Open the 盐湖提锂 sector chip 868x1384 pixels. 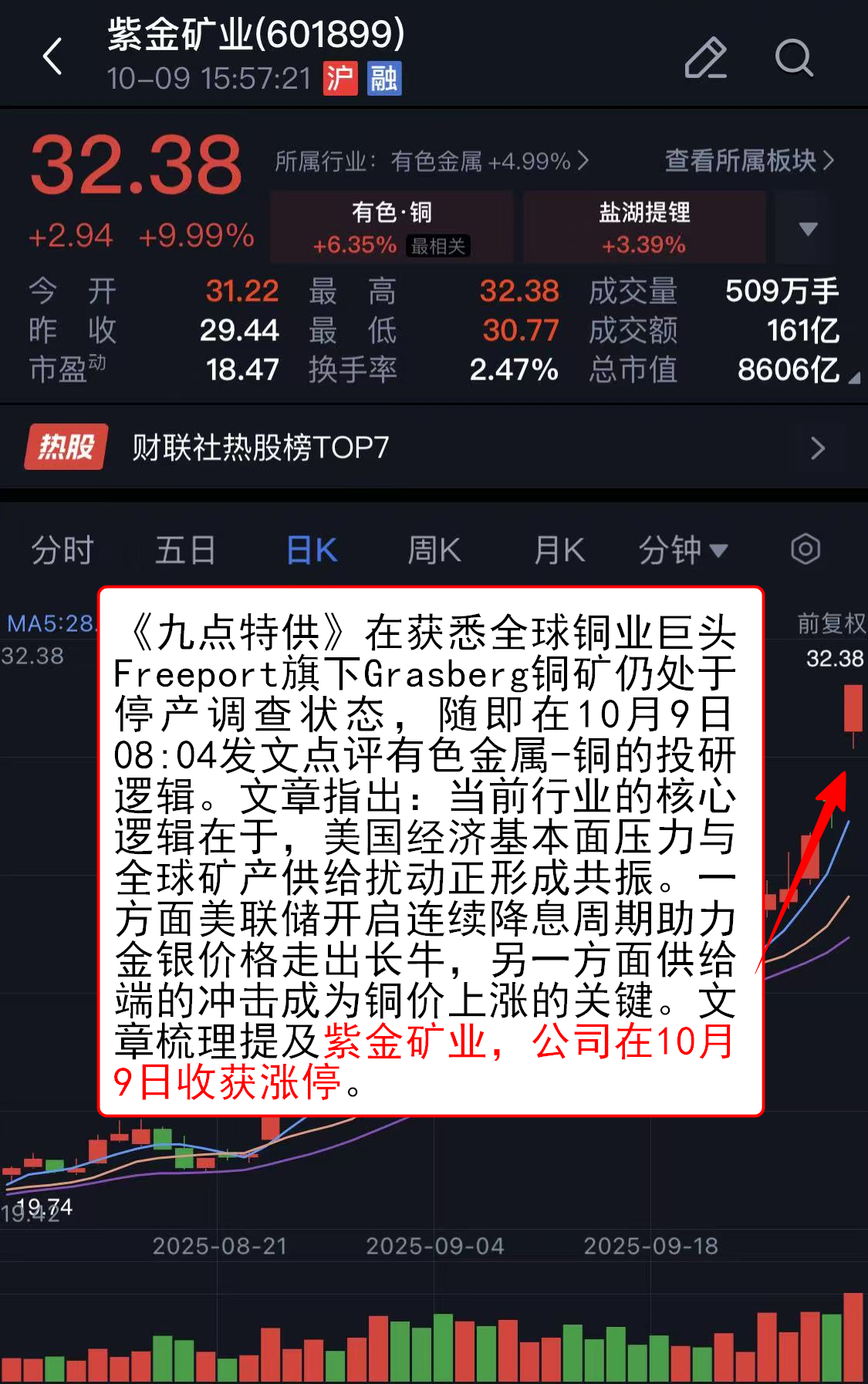(644, 228)
